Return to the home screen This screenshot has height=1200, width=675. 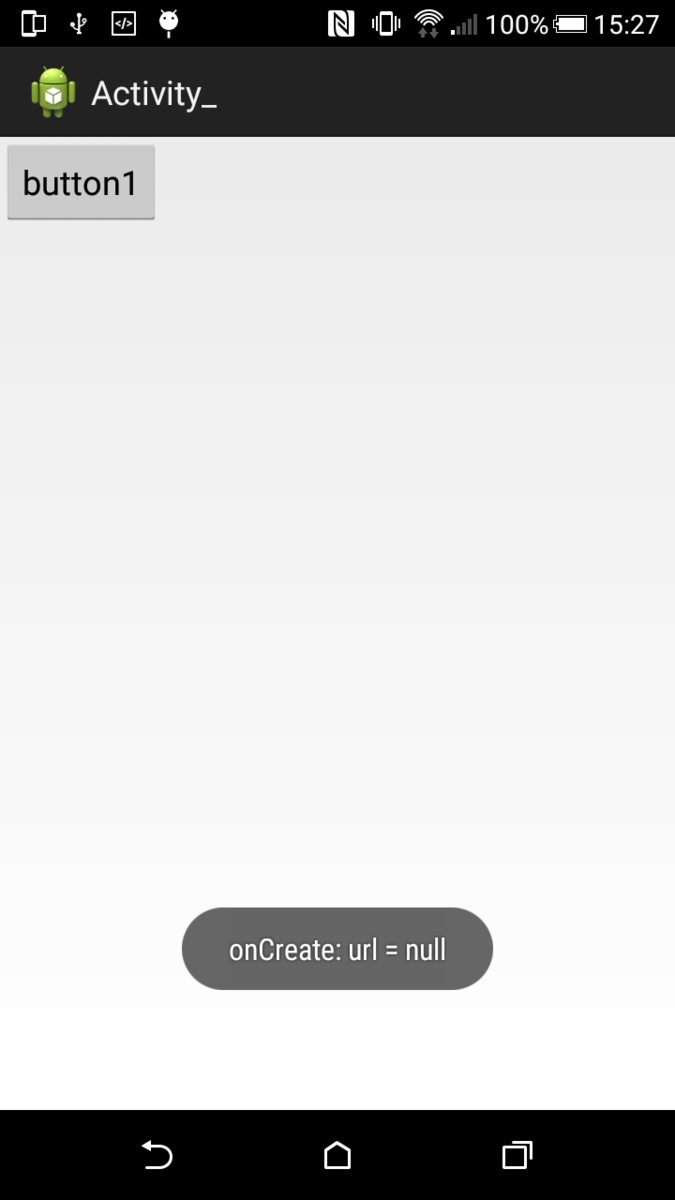tap(337, 1155)
